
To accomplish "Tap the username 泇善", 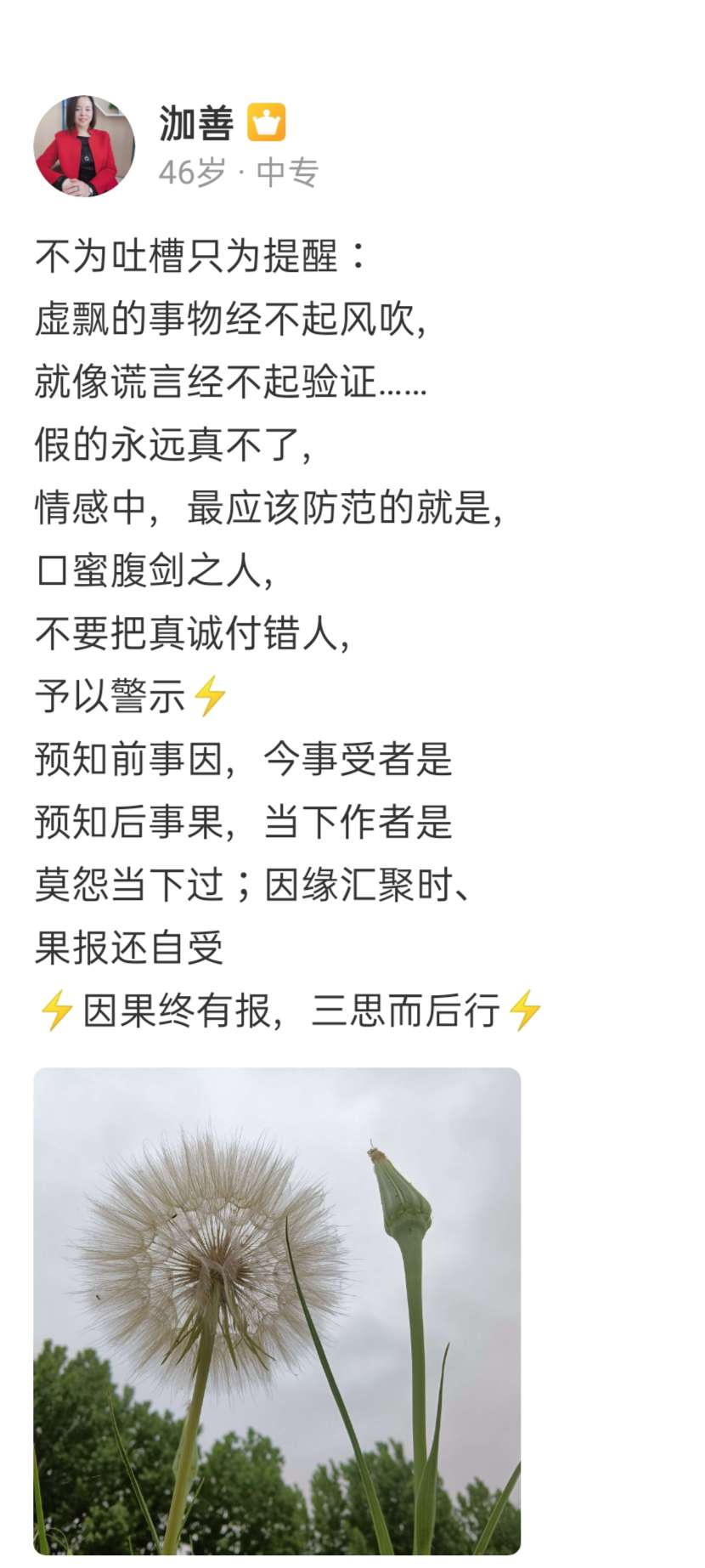I will pos(196,124).
